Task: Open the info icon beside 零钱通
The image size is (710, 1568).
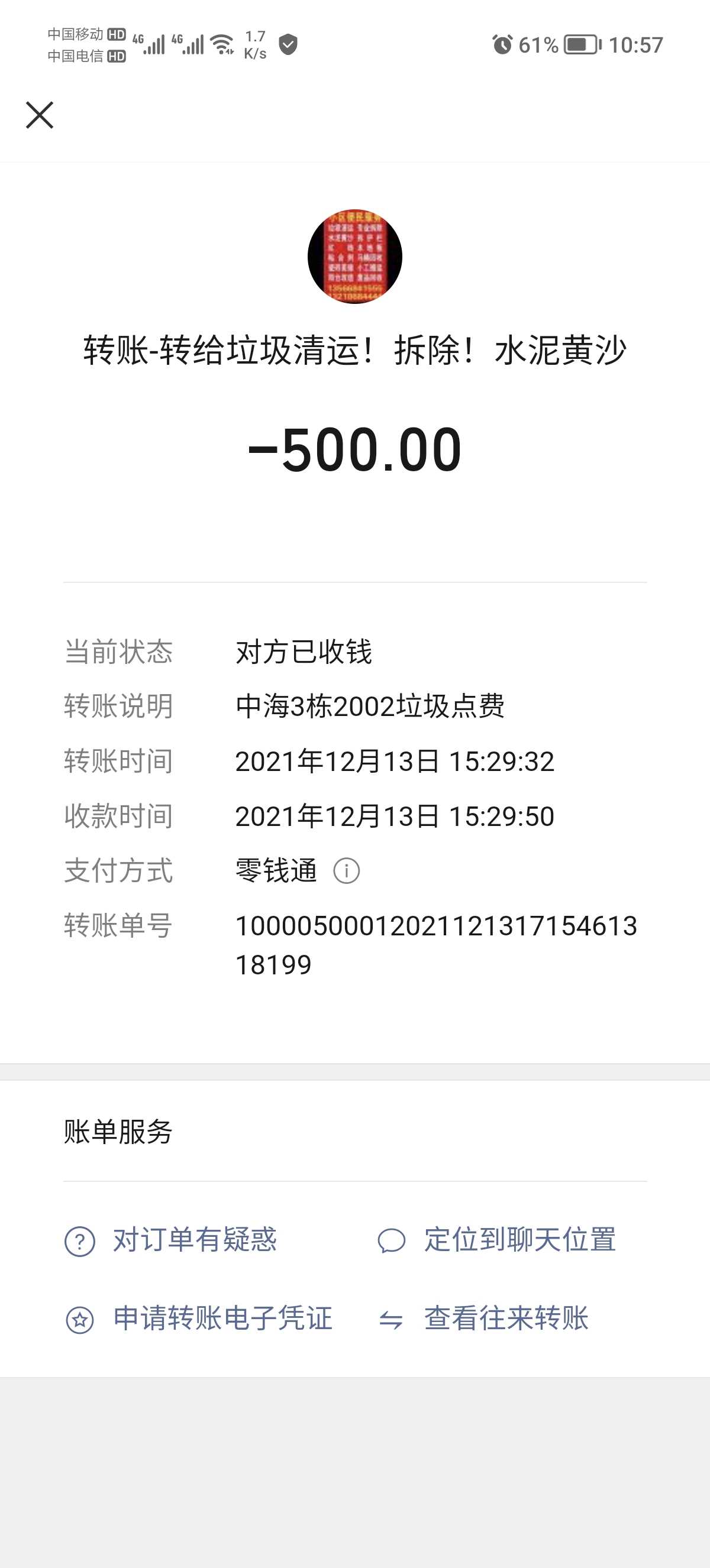Action: [x=347, y=871]
